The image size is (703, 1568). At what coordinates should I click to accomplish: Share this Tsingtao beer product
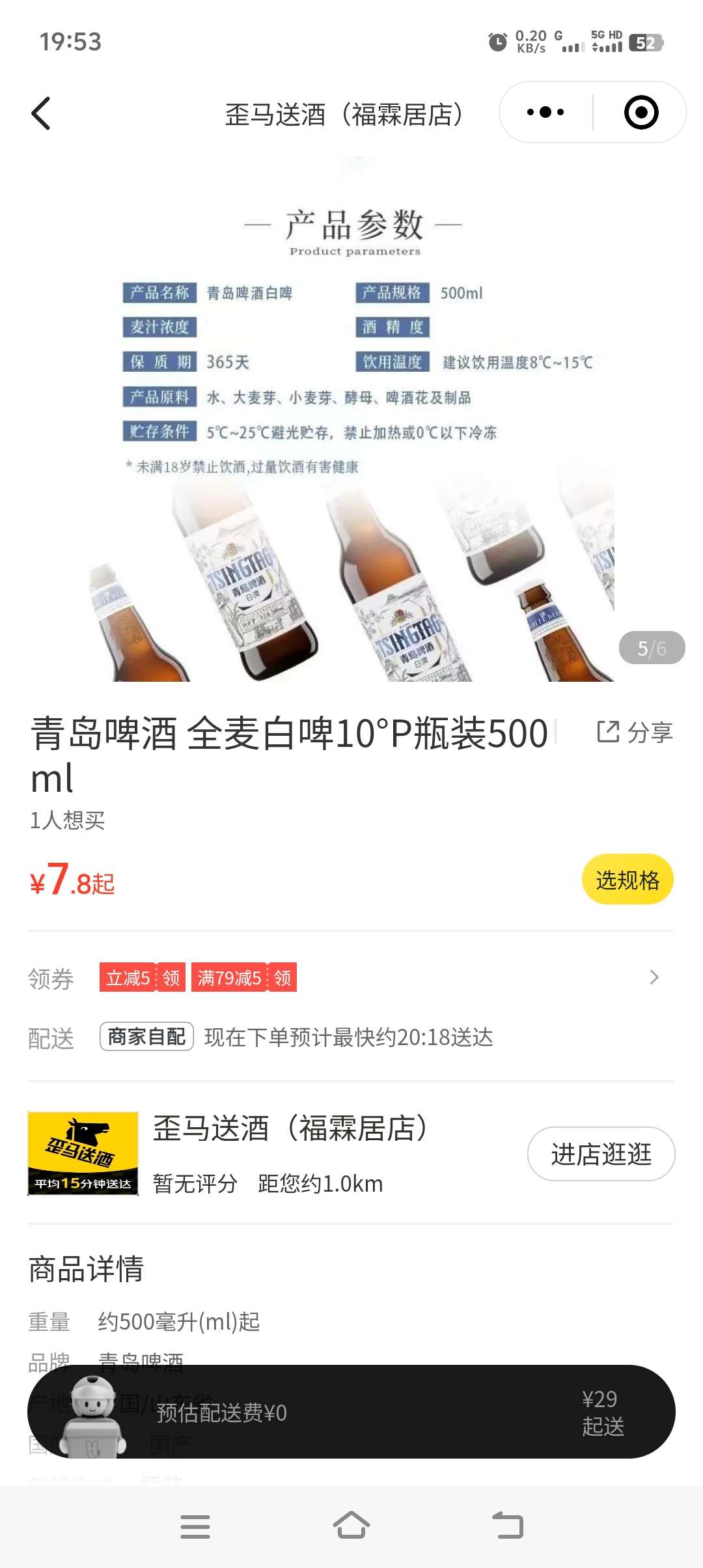coord(635,732)
